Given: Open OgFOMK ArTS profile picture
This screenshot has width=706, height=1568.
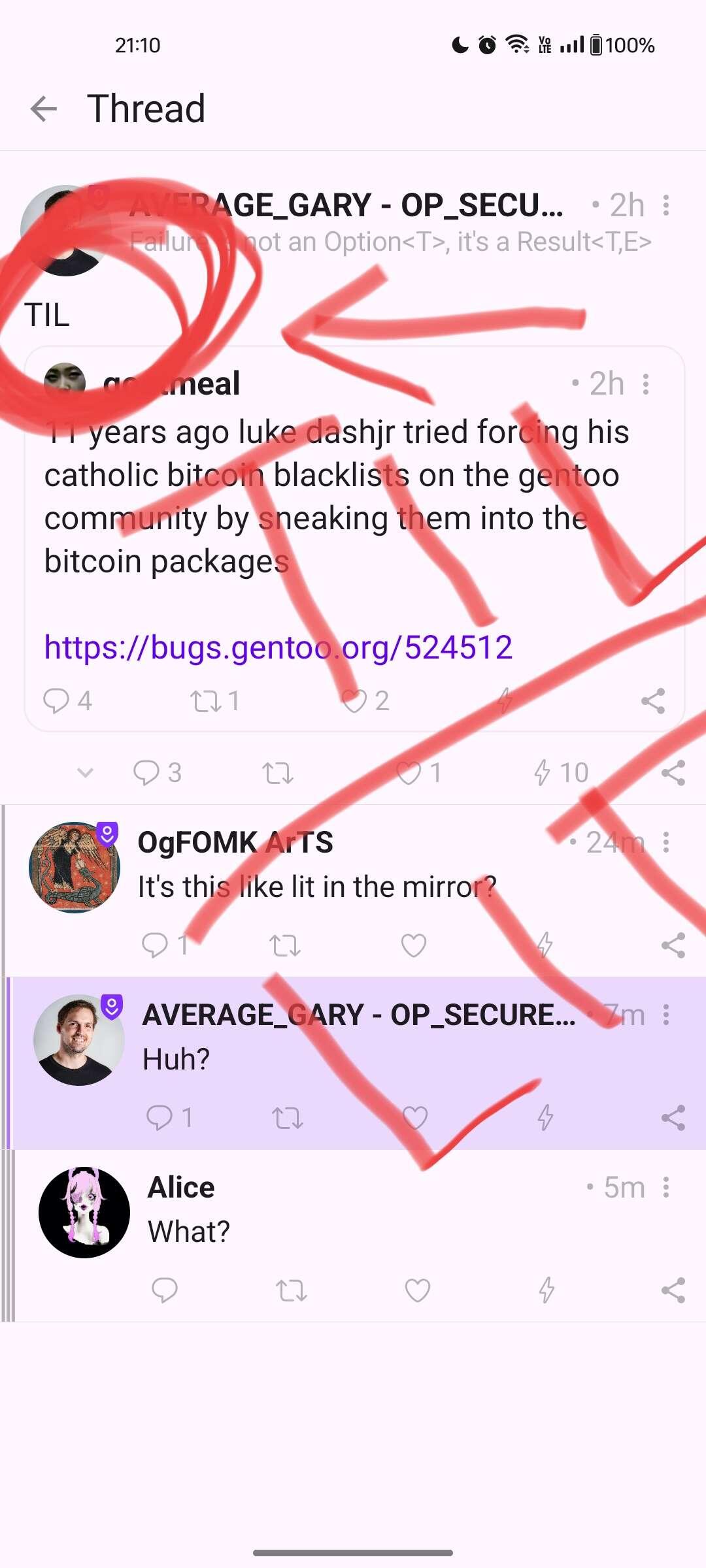Looking at the screenshot, I should point(75,868).
